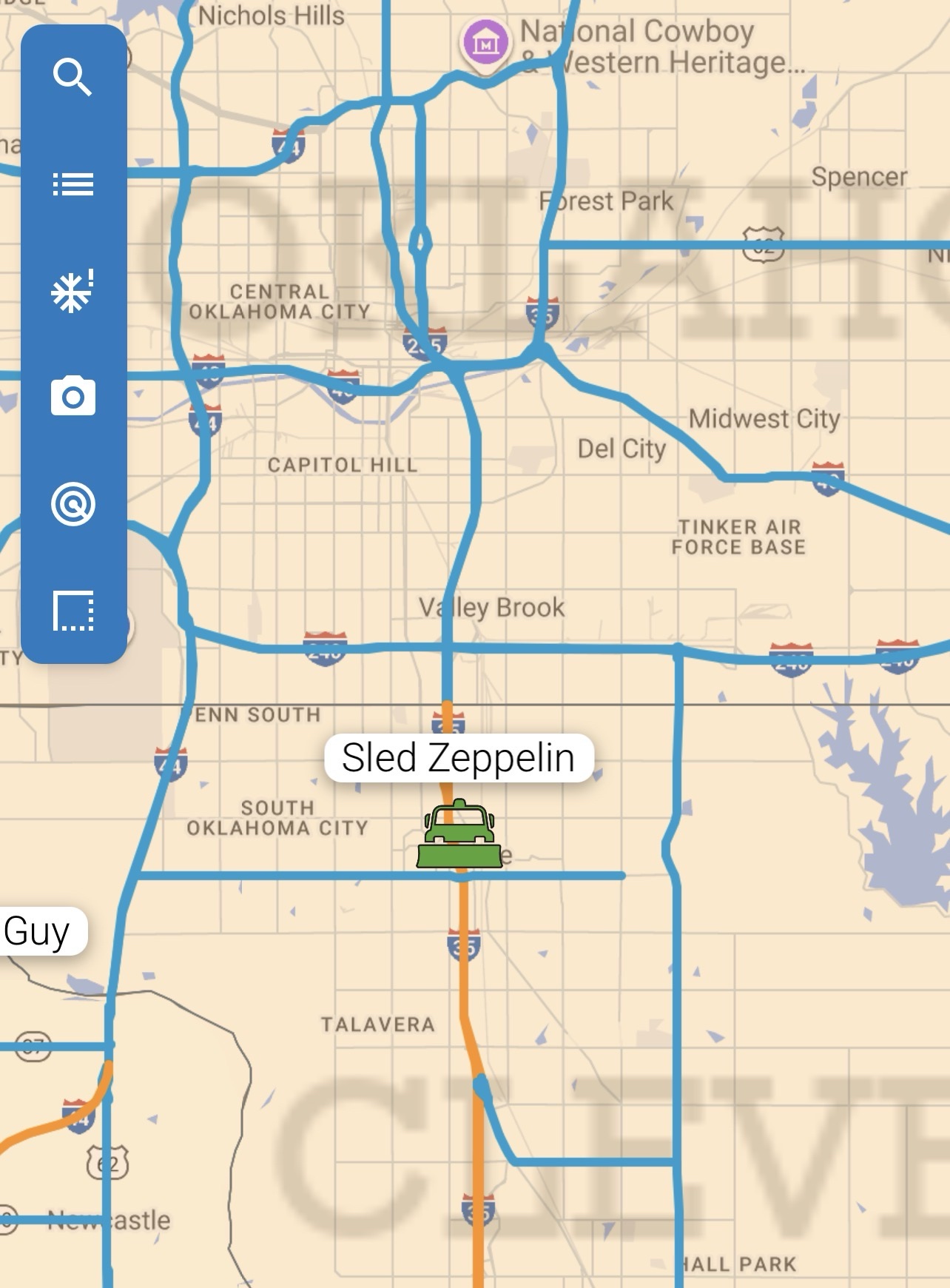
Task: Tap the dotted-square area selection tool
Action: pos(73,611)
